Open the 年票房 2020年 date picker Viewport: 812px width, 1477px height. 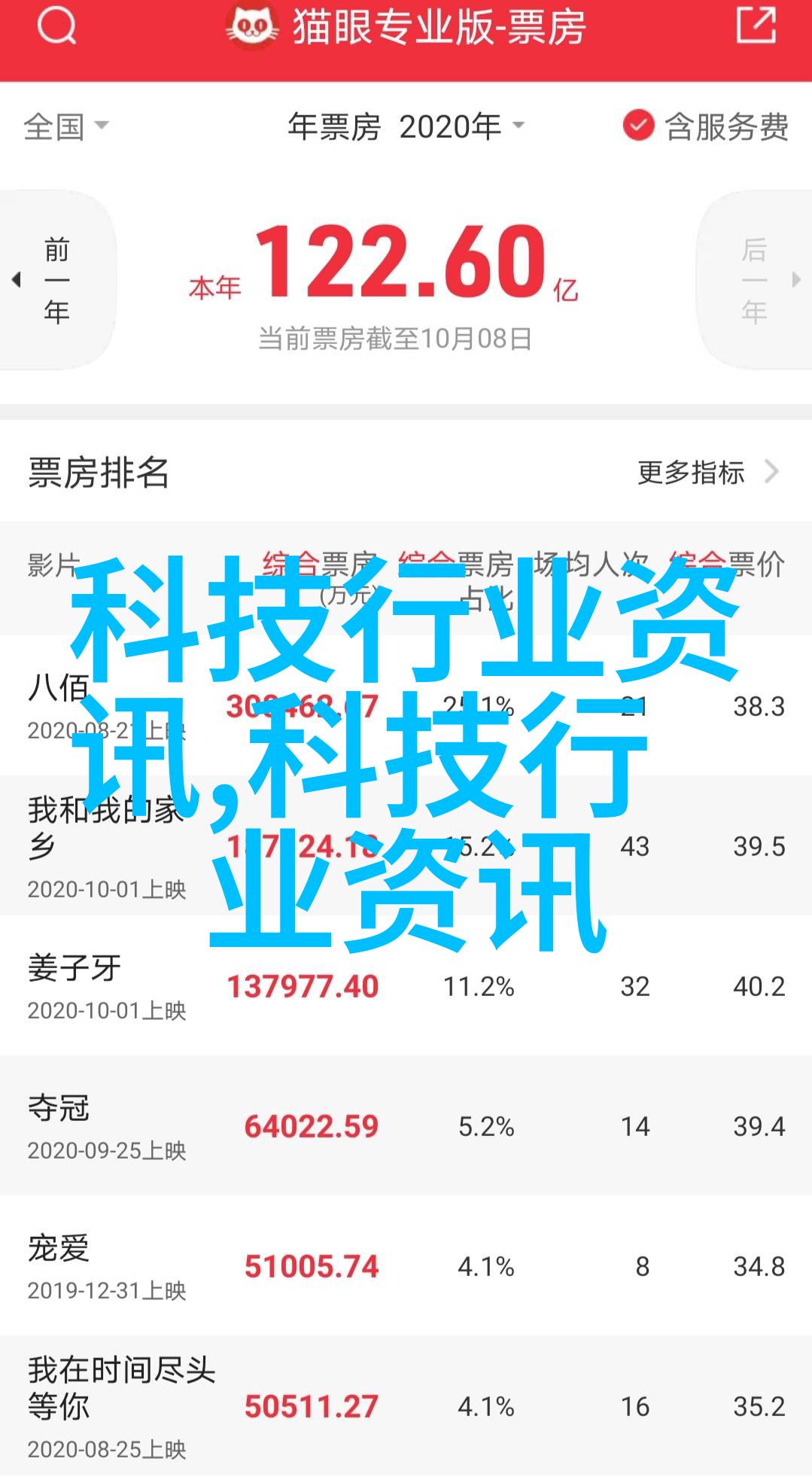(406, 126)
